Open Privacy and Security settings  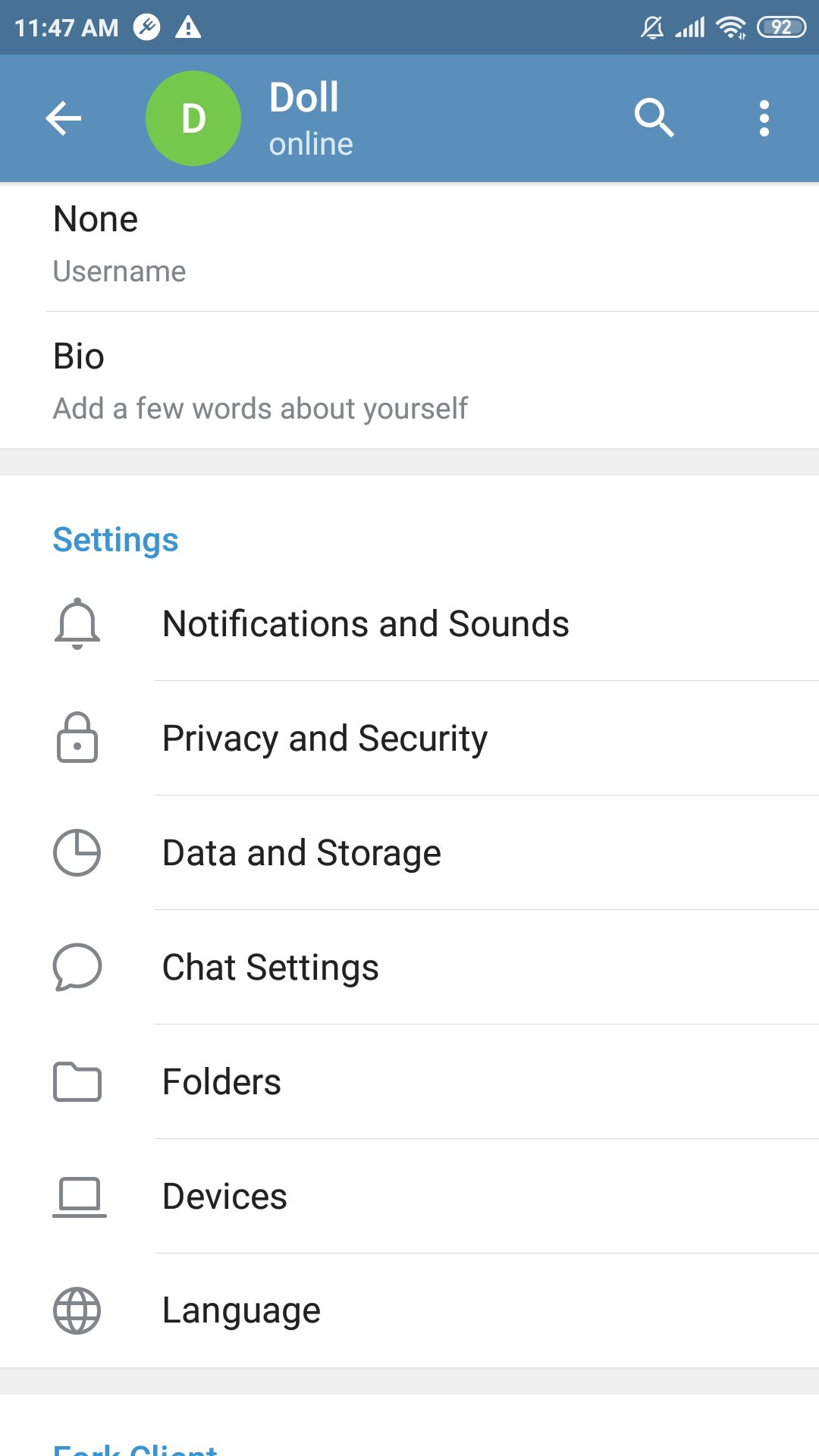[x=409, y=738]
